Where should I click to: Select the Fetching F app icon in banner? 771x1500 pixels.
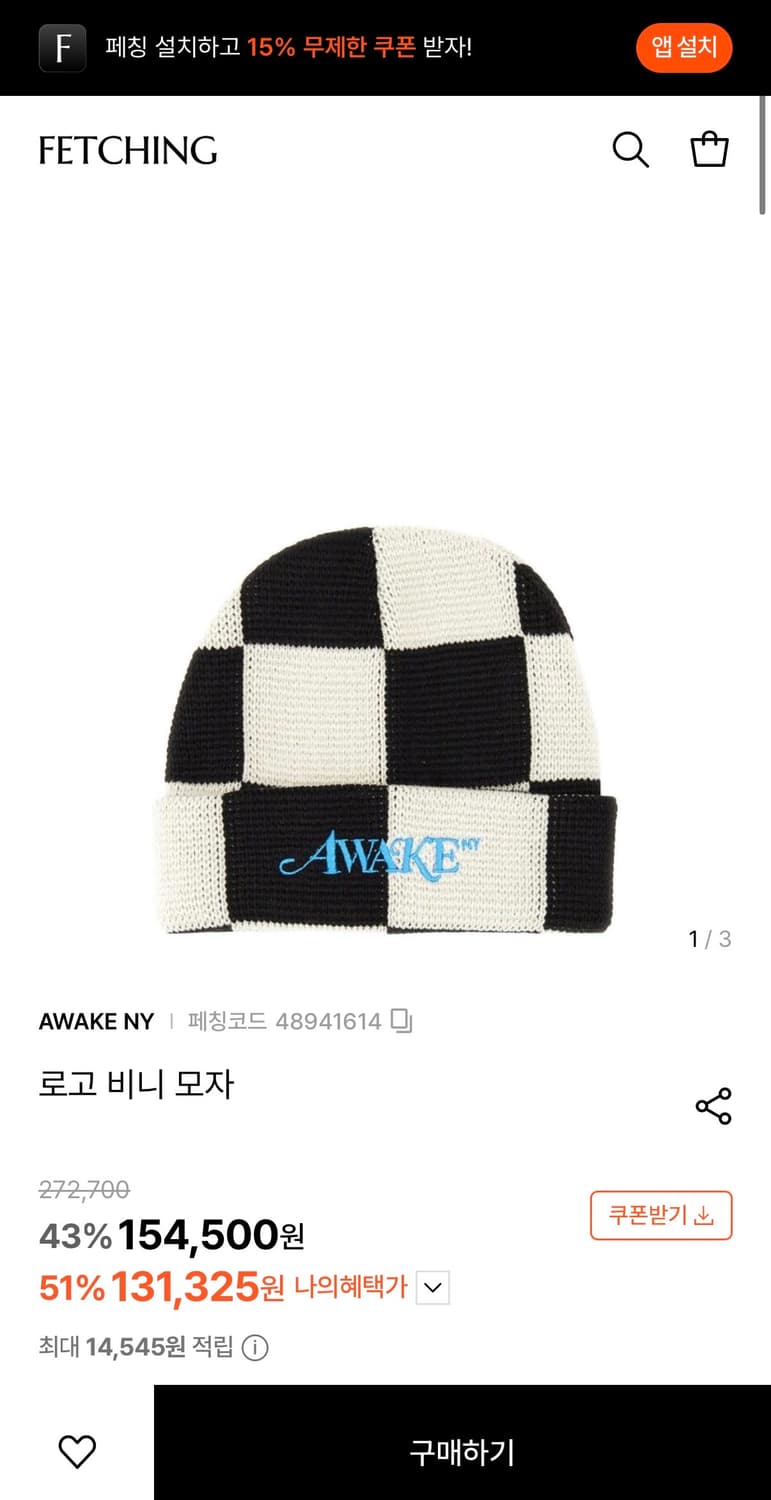coord(62,47)
